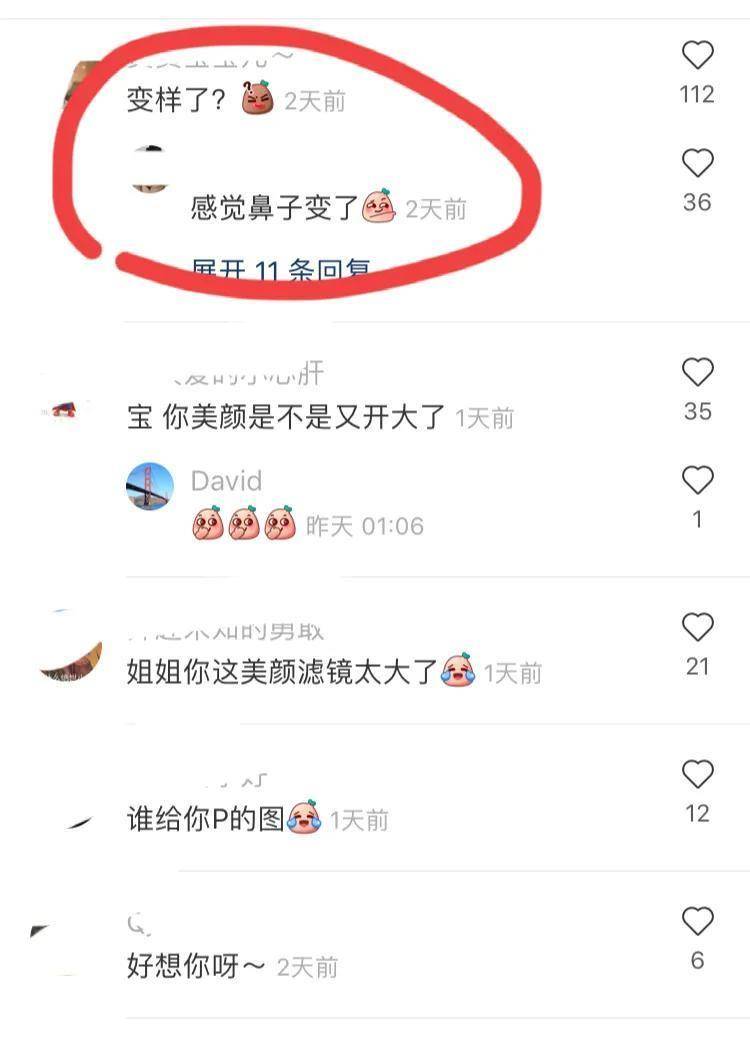Viewport: 750px width, 1047px height.
Task: Like the comment '谁给你P的图'
Action: click(697, 775)
